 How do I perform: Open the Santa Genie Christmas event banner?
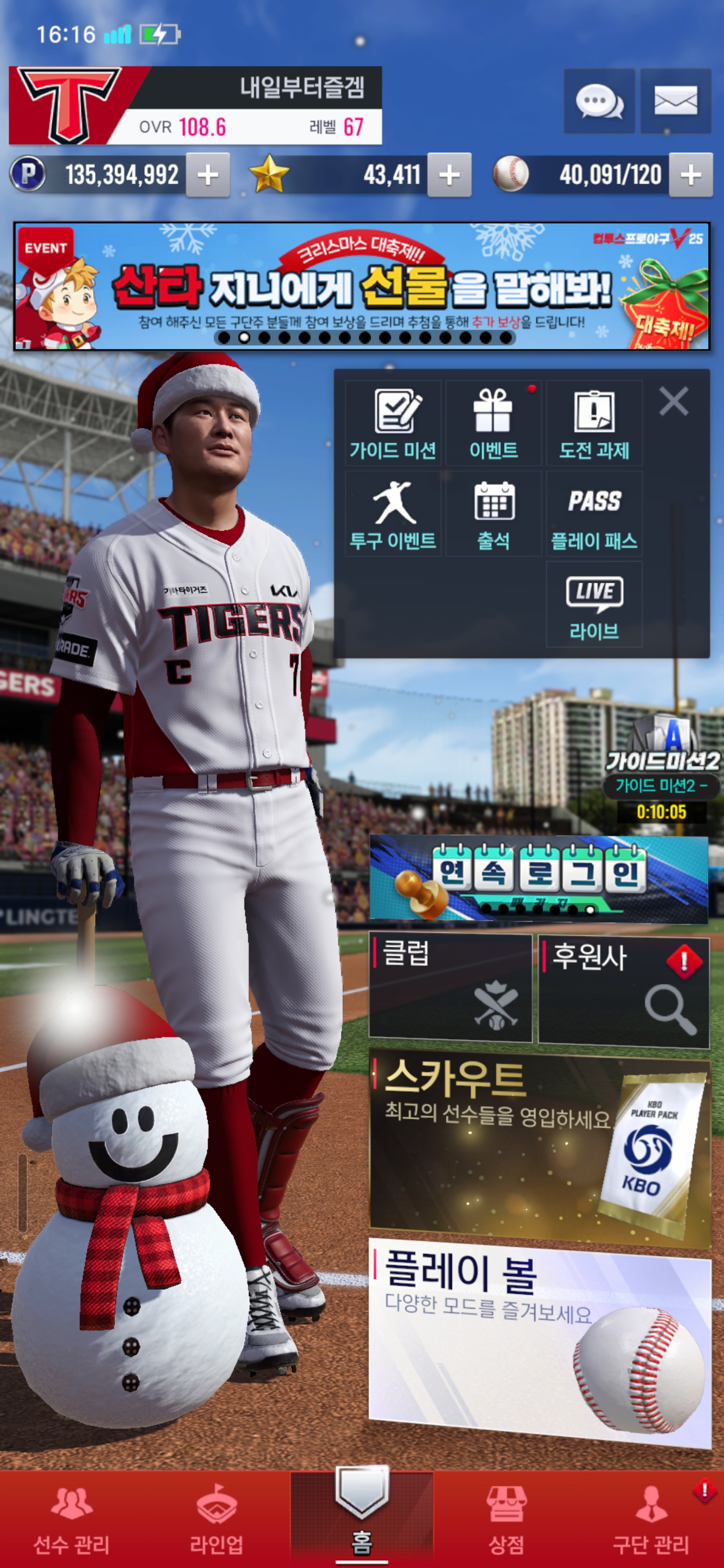click(x=361, y=286)
